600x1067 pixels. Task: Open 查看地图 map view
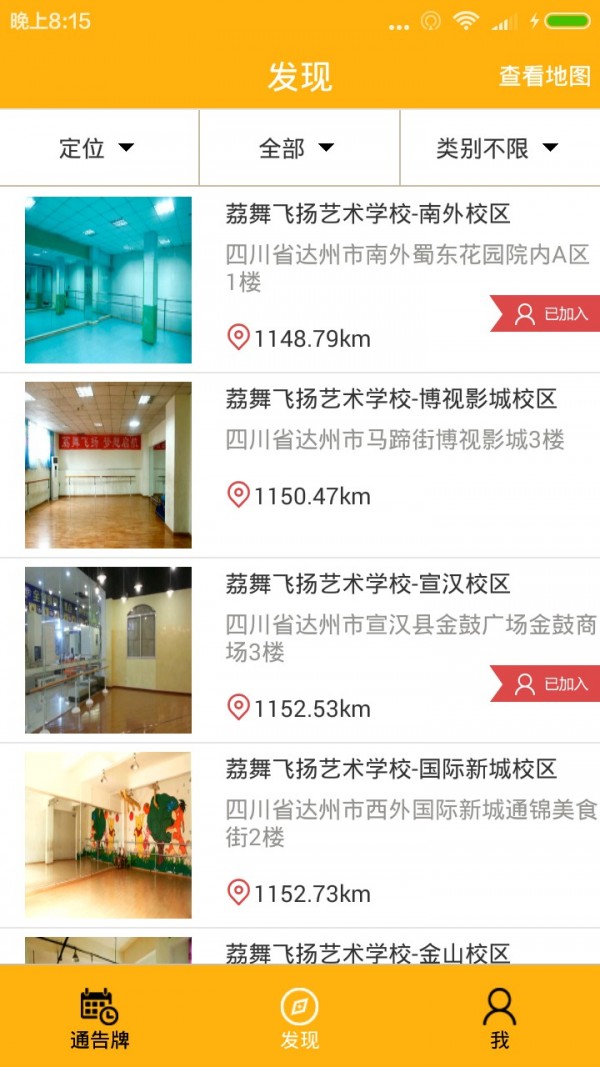[x=544, y=77]
